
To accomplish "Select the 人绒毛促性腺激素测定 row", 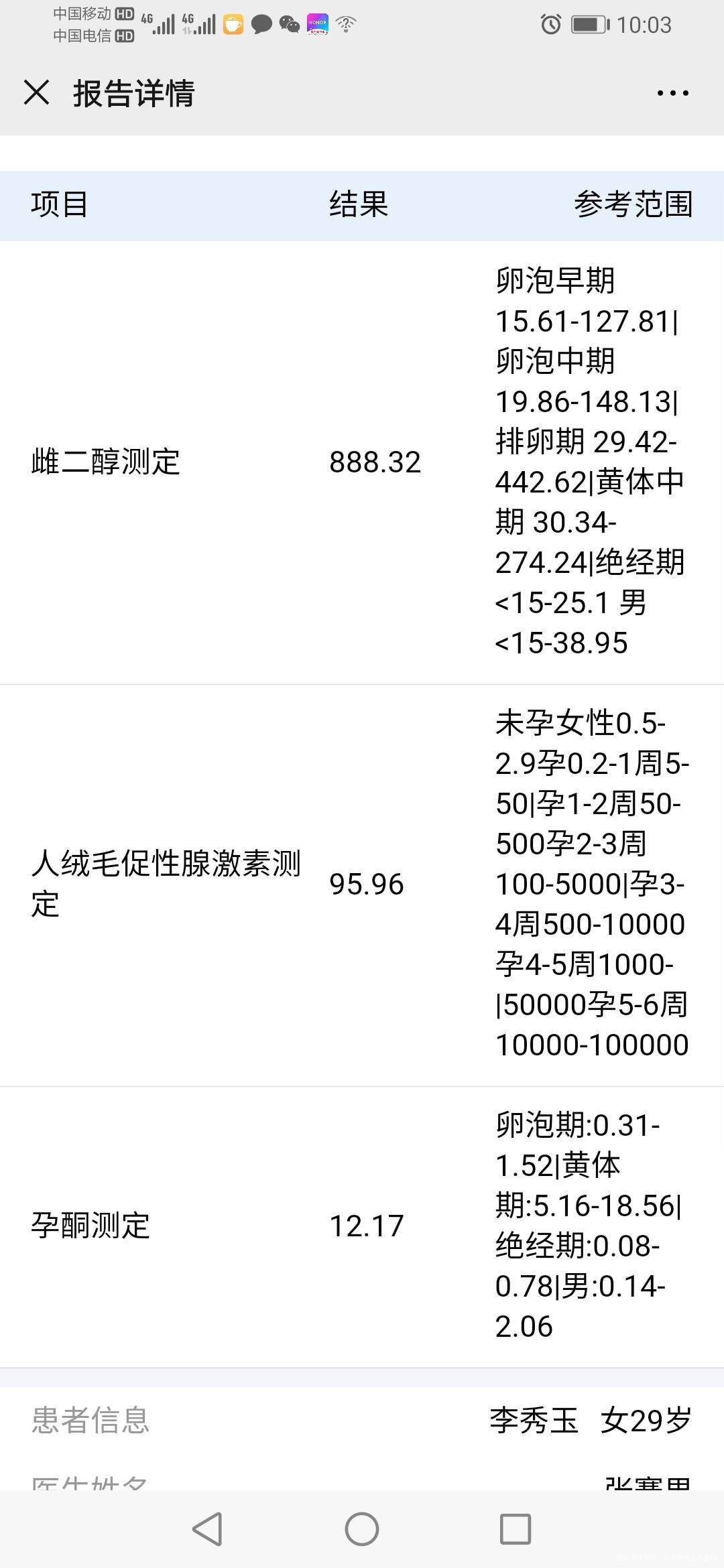I will coord(168,885).
